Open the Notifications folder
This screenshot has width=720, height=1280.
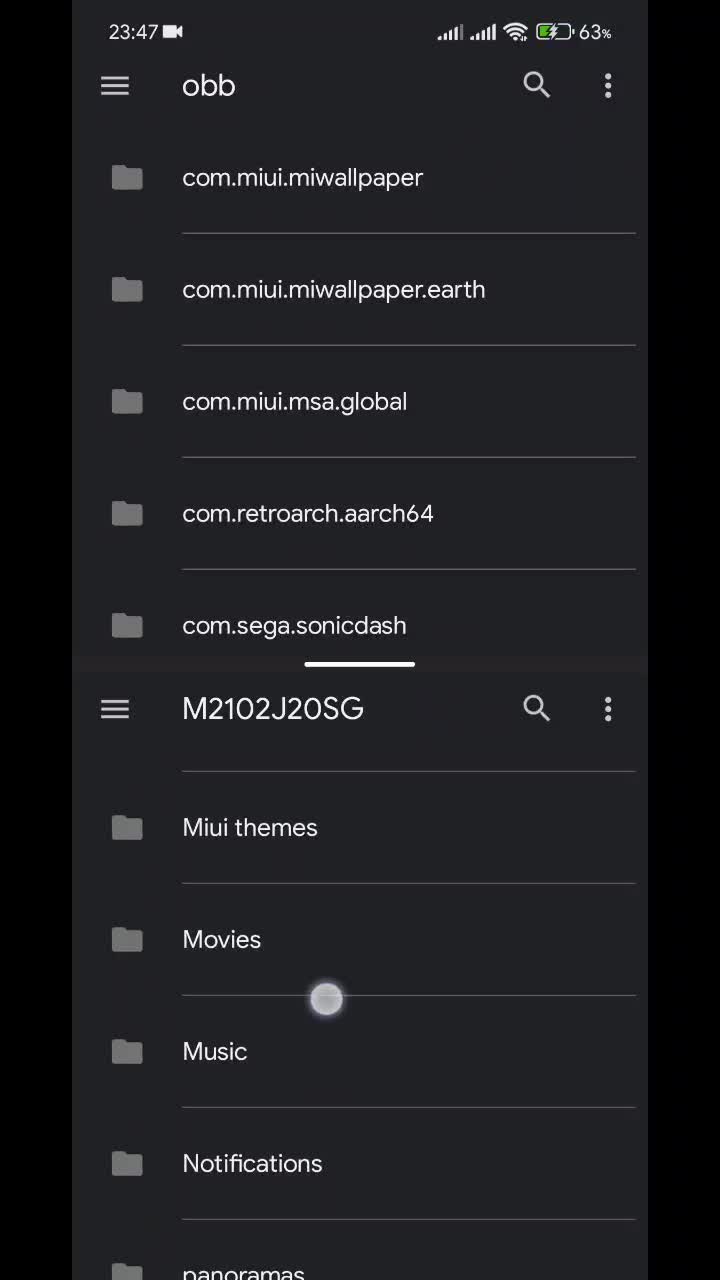tap(252, 1164)
